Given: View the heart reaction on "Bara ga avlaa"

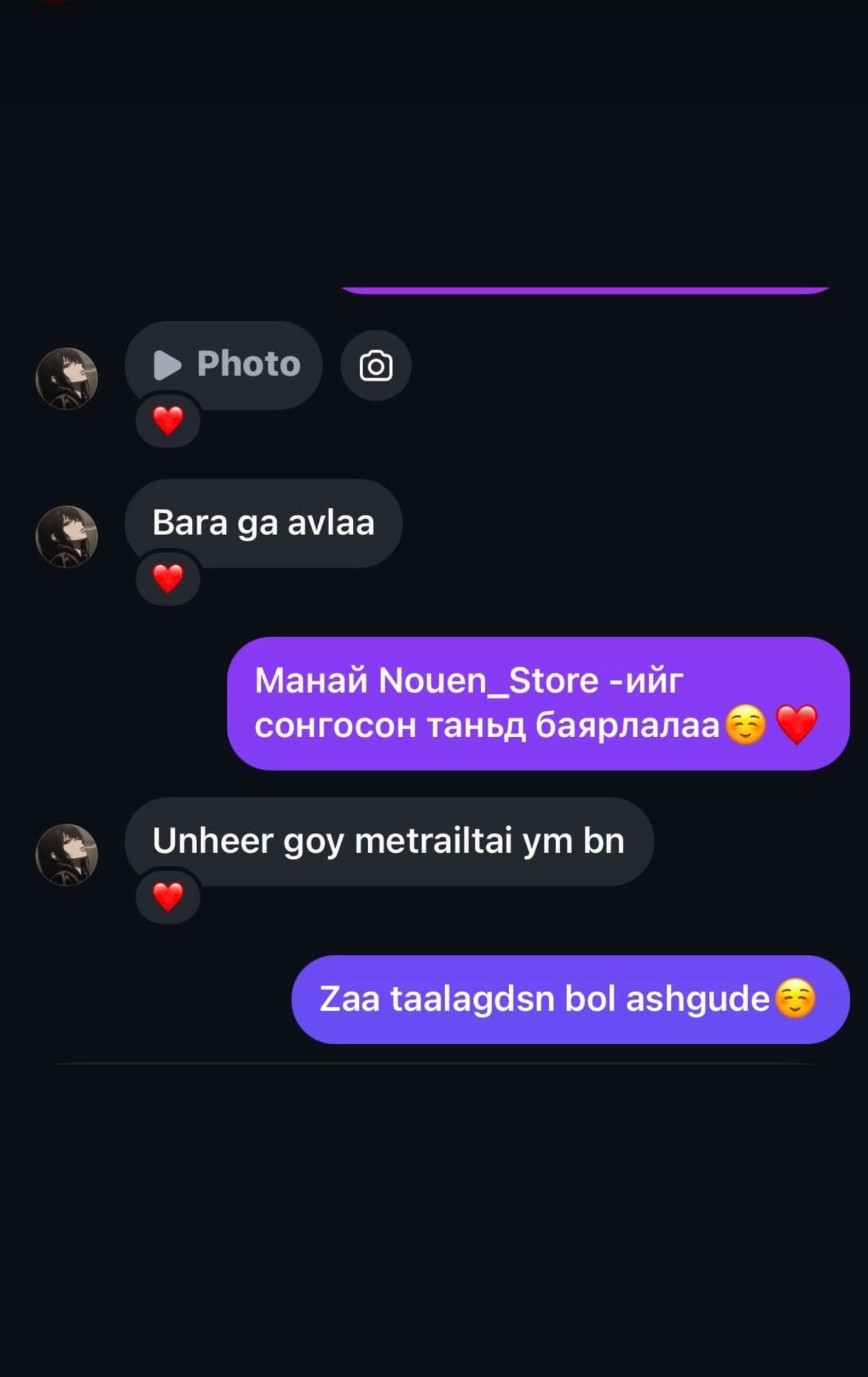Looking at the screenshot, I should click(x=168, y=579).
